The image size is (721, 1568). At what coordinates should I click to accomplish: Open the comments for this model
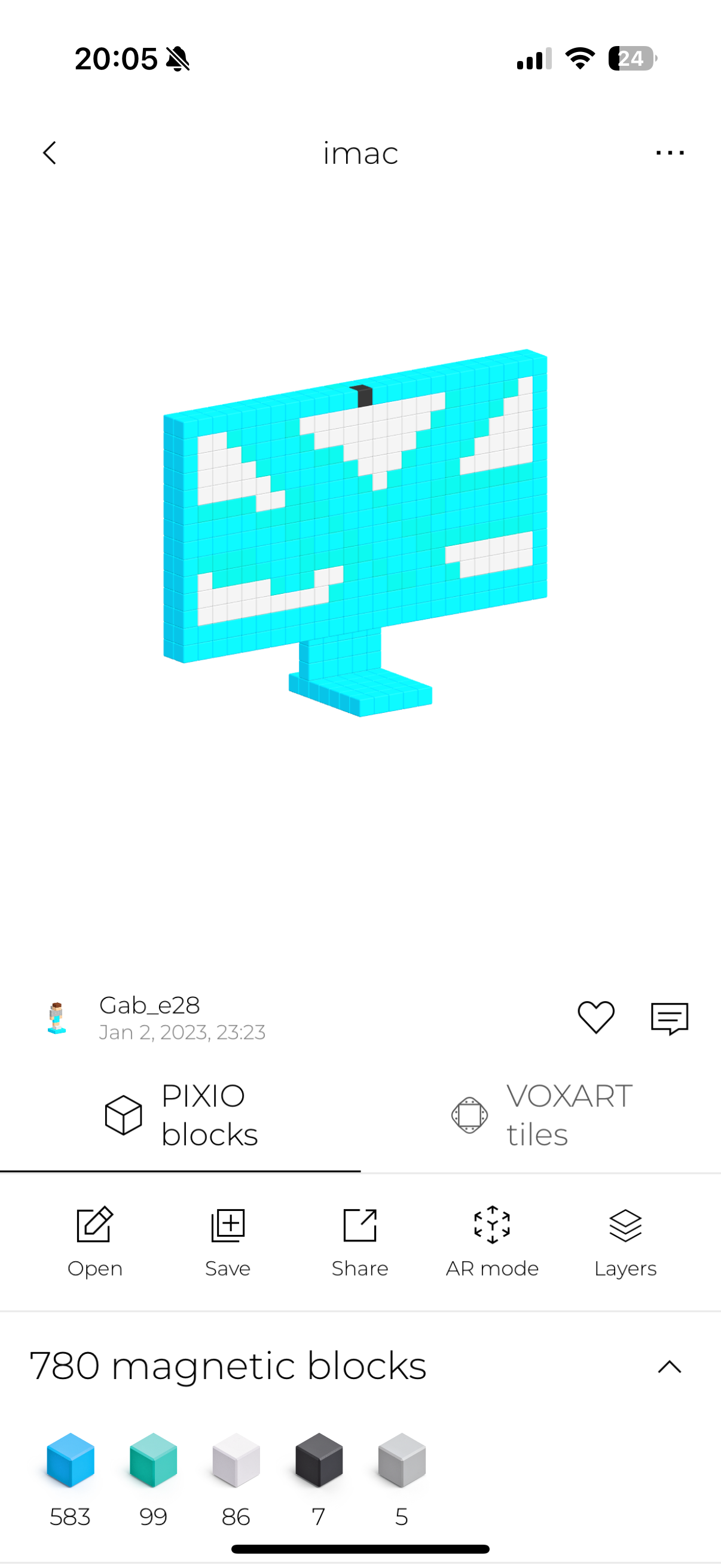[x=669, y=1017]
